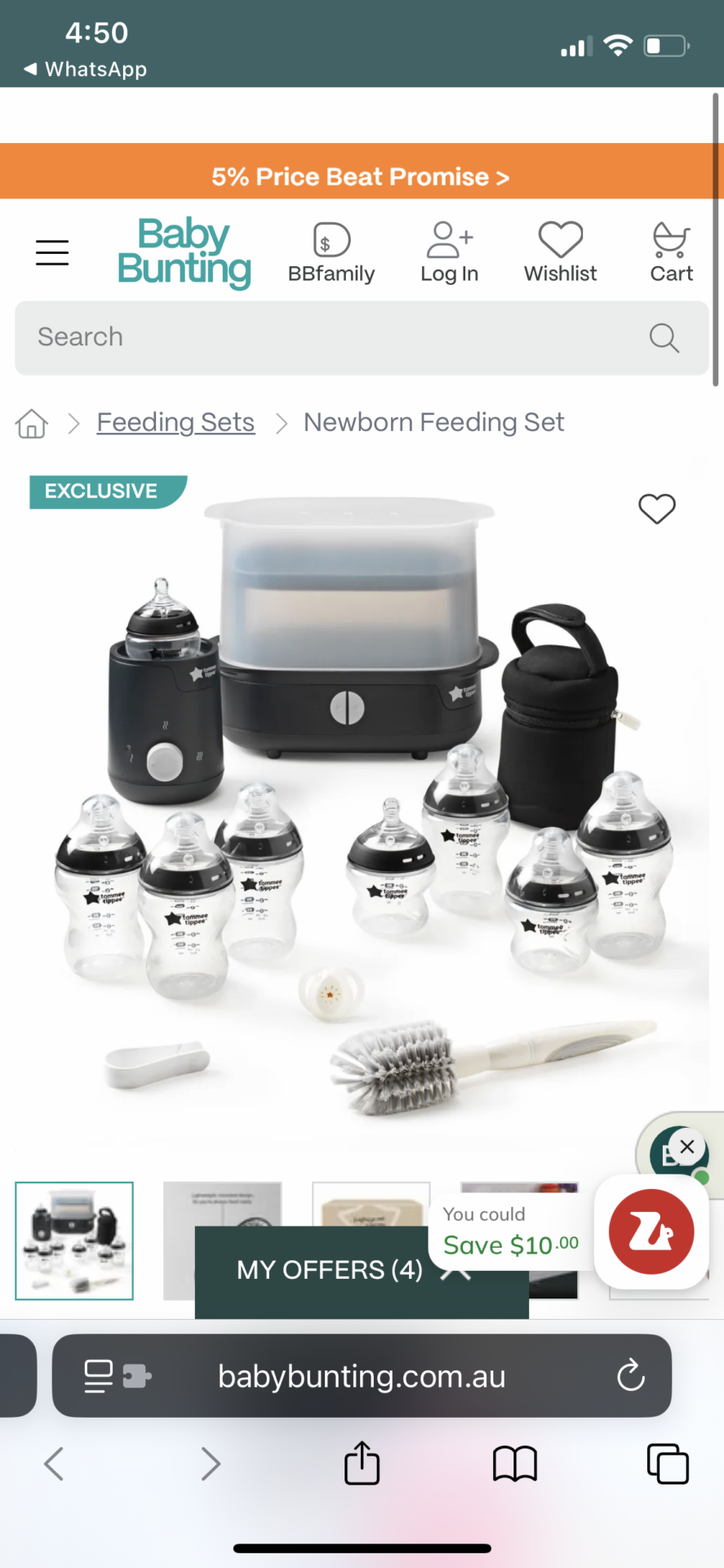Open the 5% Price Beat Promise banner
724x1568 pixels.
361,176
